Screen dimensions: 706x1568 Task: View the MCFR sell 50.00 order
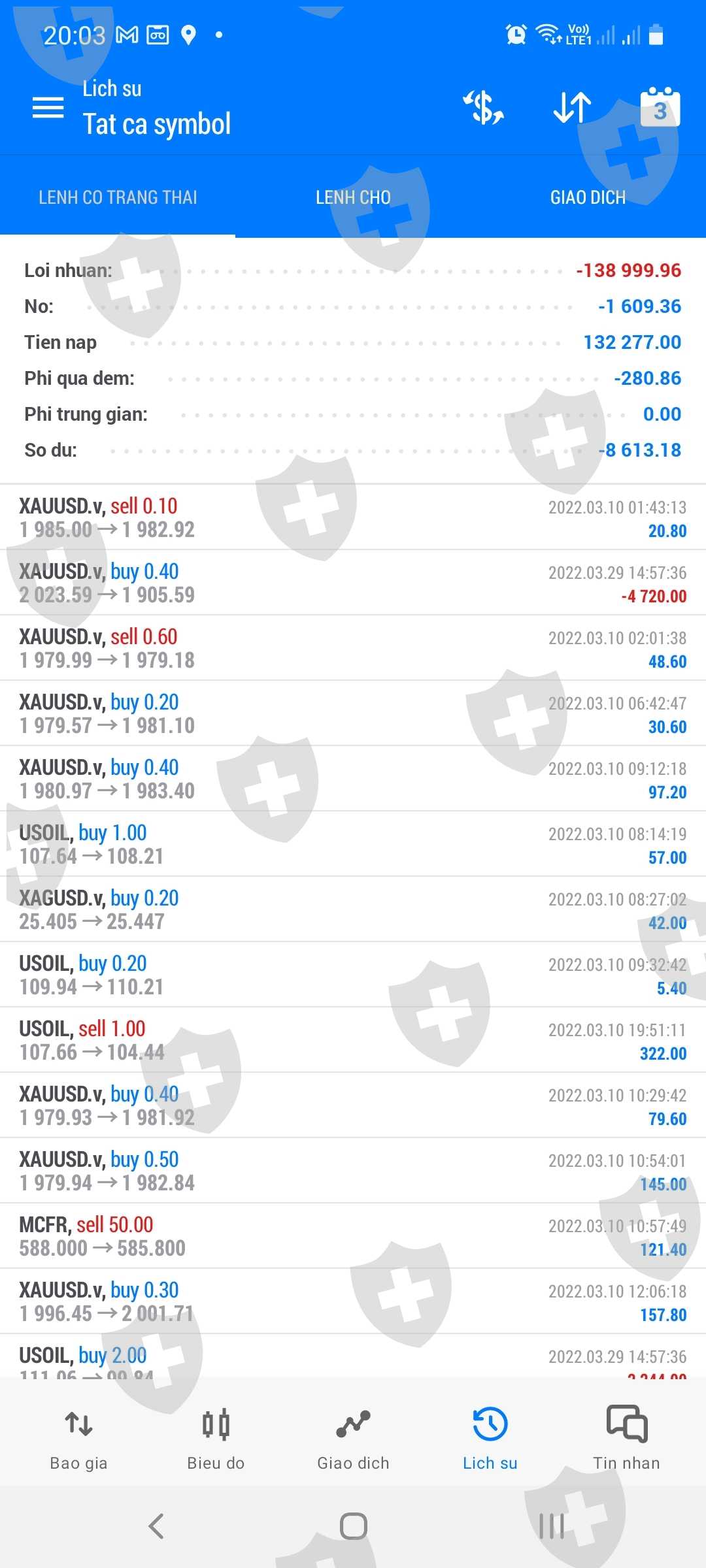353,1236
